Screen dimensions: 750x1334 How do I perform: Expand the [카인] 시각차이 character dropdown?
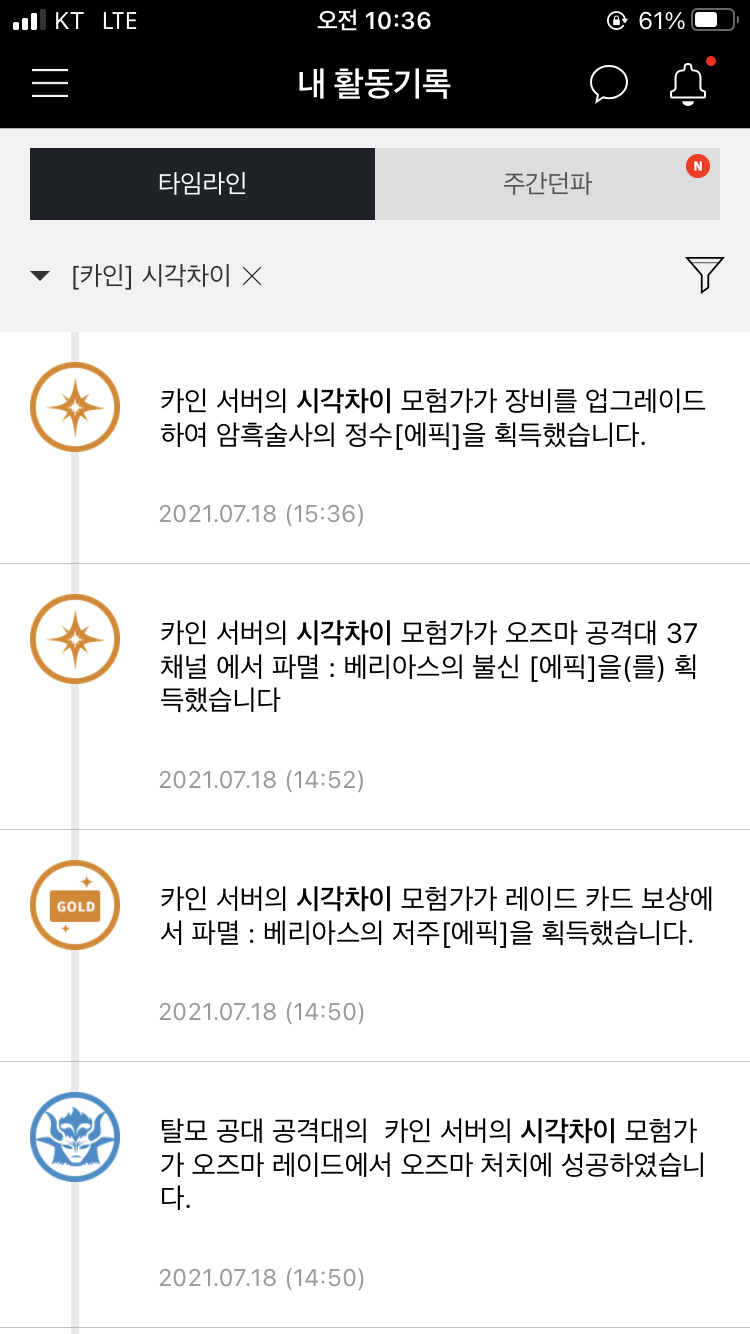point(40,276)
